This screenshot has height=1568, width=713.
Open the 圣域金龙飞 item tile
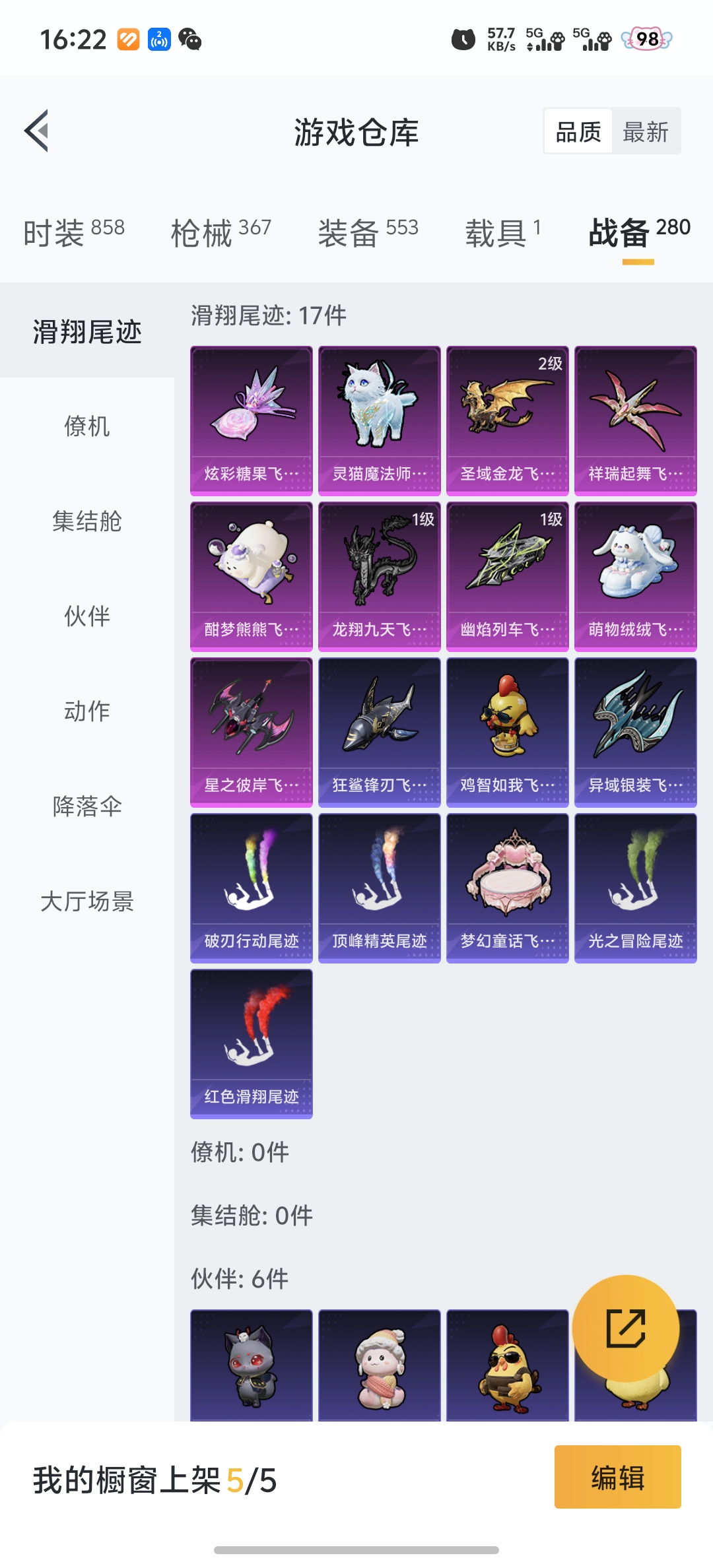pos(507,420)
